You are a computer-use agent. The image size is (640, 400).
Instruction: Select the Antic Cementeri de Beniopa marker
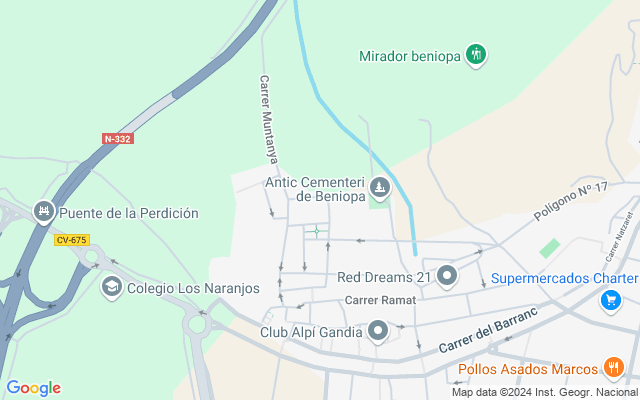tap(380, 187)
